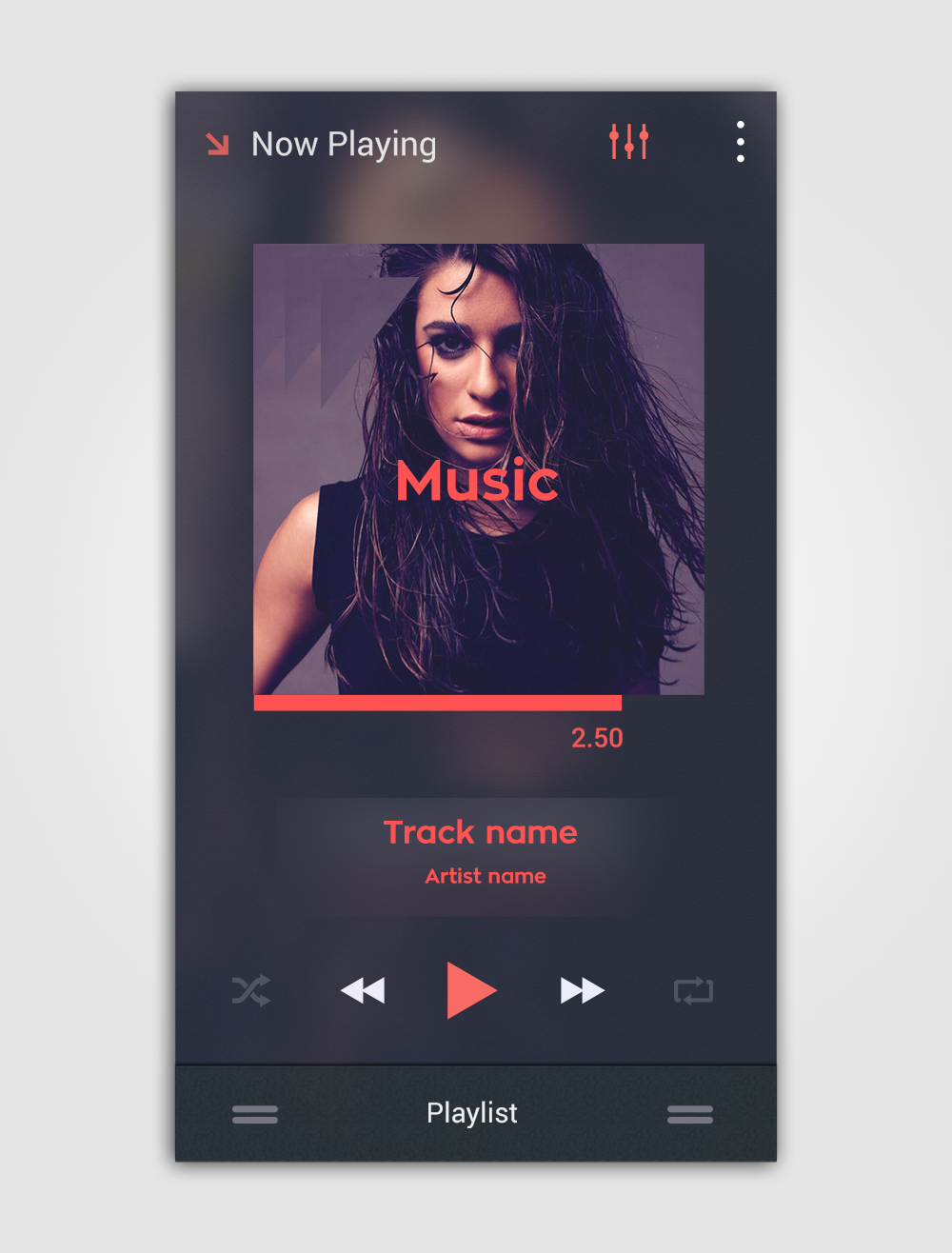Open the equalizer settings
Viewport: 952px width, 1253px height.
628,142
